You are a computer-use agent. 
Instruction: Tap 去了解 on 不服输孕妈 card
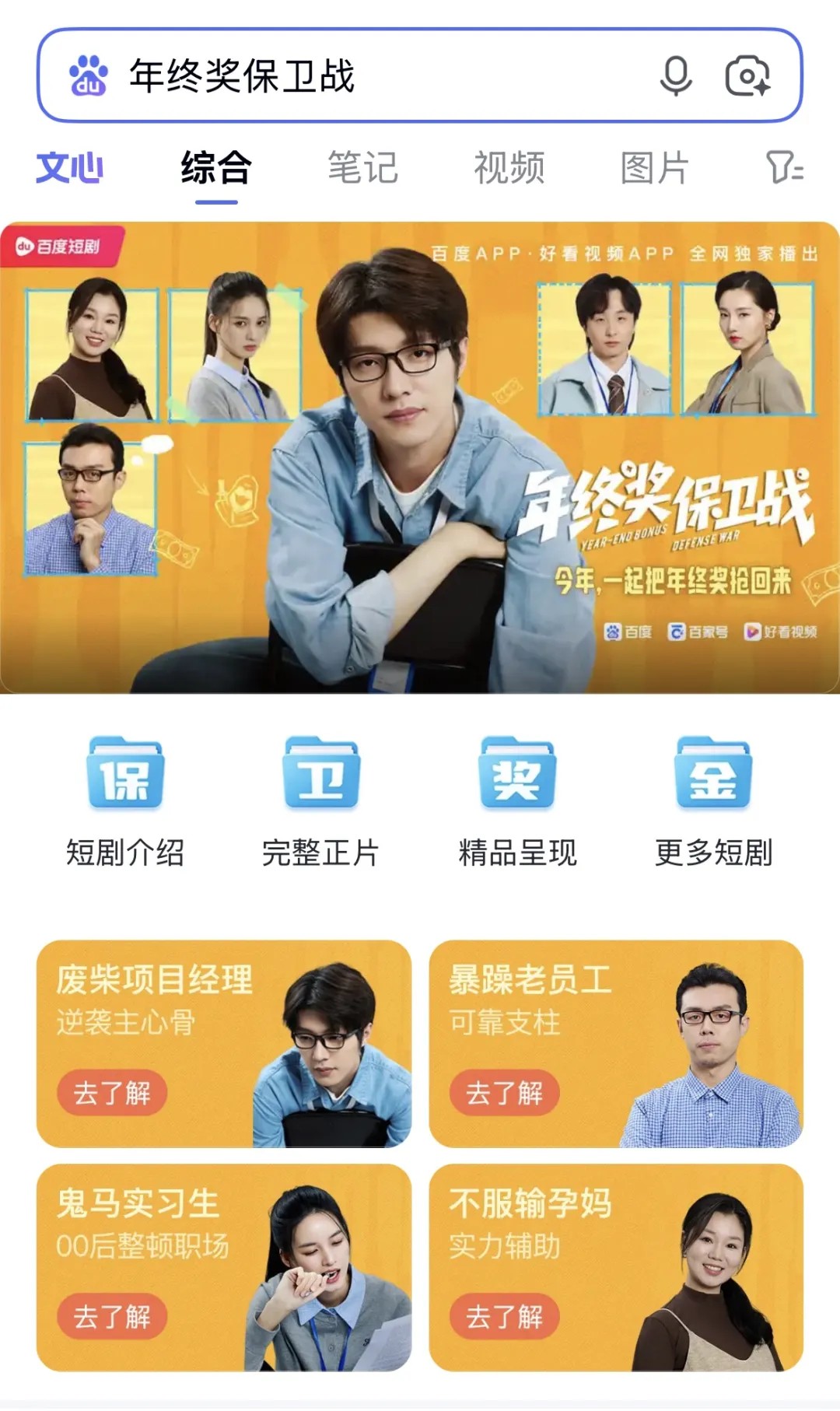[504, 1315]
